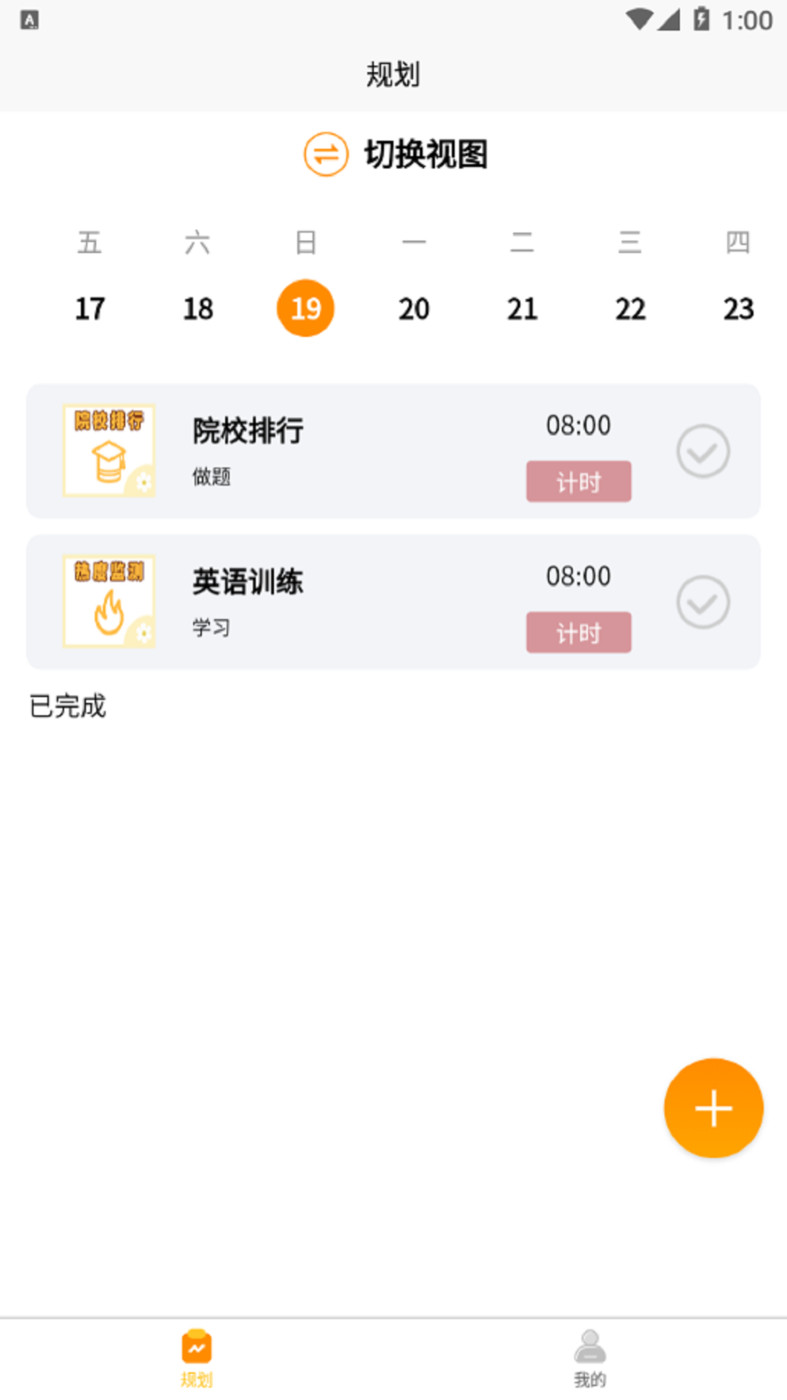787x1400 pixels.
Task: Choose date 20 in the week strip
Action: [414, 308]
